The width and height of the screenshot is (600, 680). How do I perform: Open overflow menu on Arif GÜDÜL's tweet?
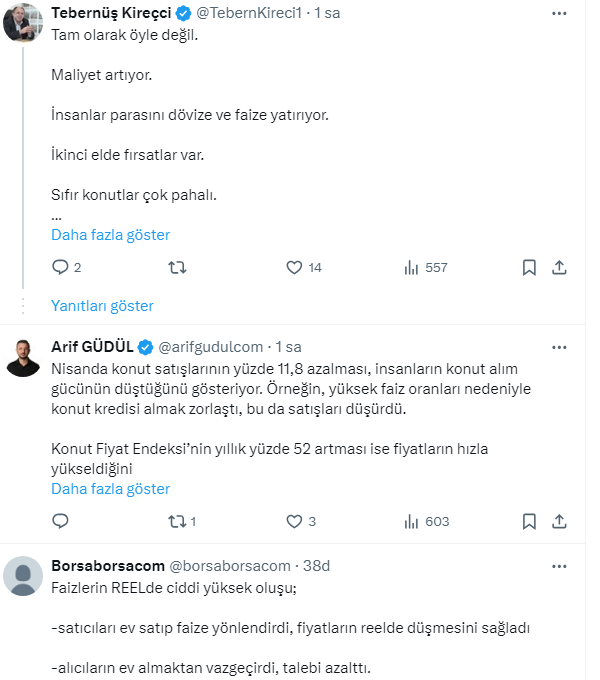pos(560,347)
